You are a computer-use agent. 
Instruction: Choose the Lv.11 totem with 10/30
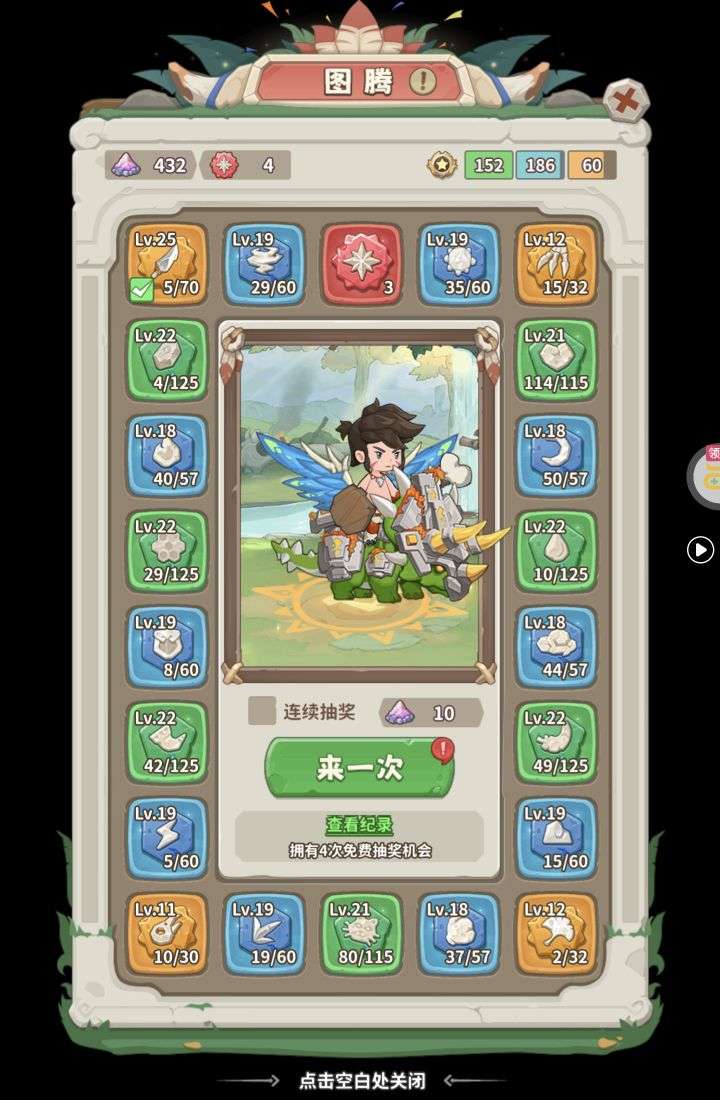pos(167,933)
